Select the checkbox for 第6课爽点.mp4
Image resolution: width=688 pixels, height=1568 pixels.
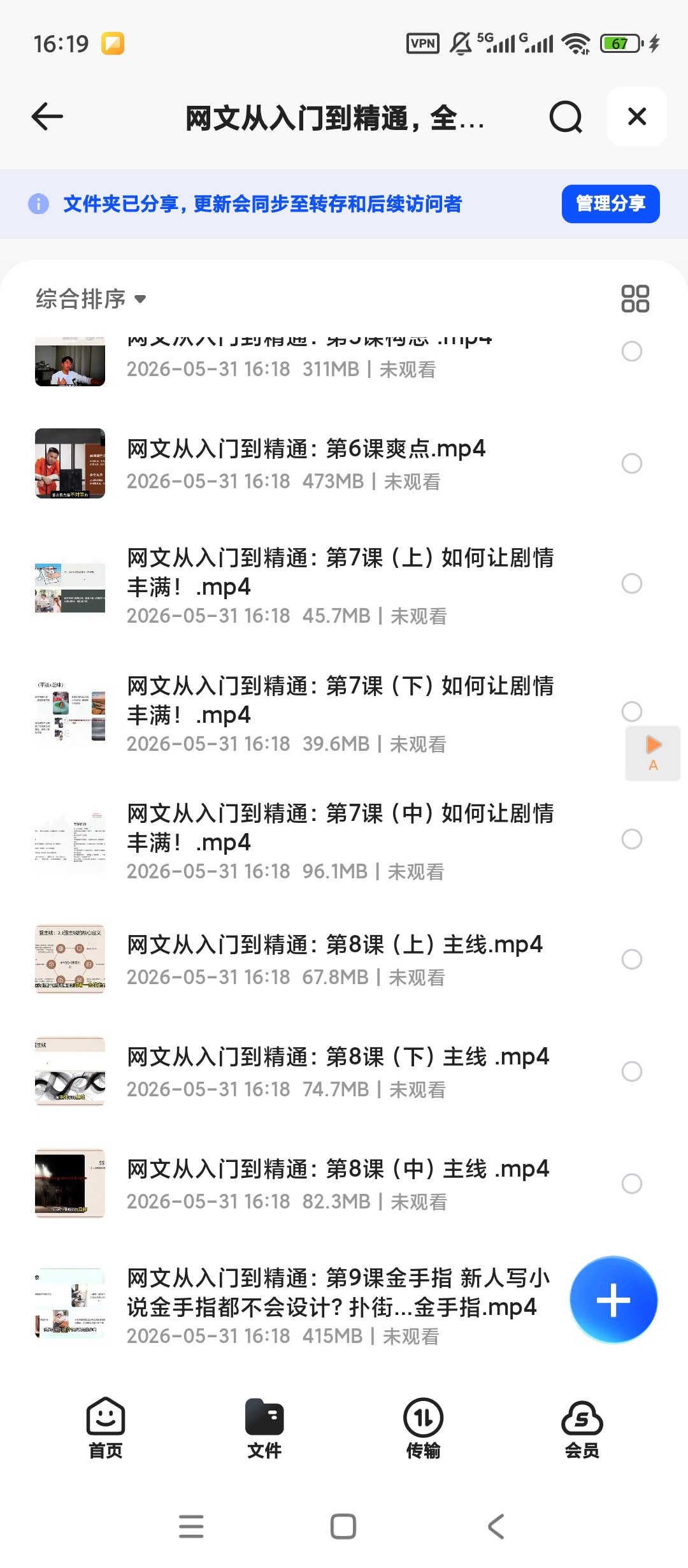click(631, 463)
